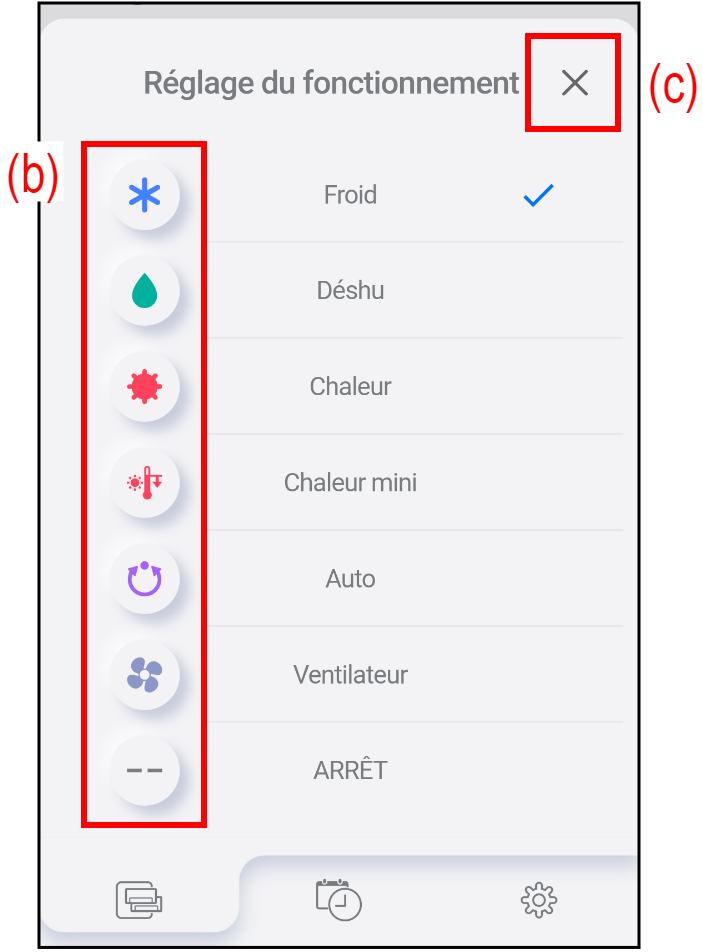Viewport: 703px width, 952px height.
Task: Close the Réglage du fonctionnement dialog
Action: coord(574,83)
